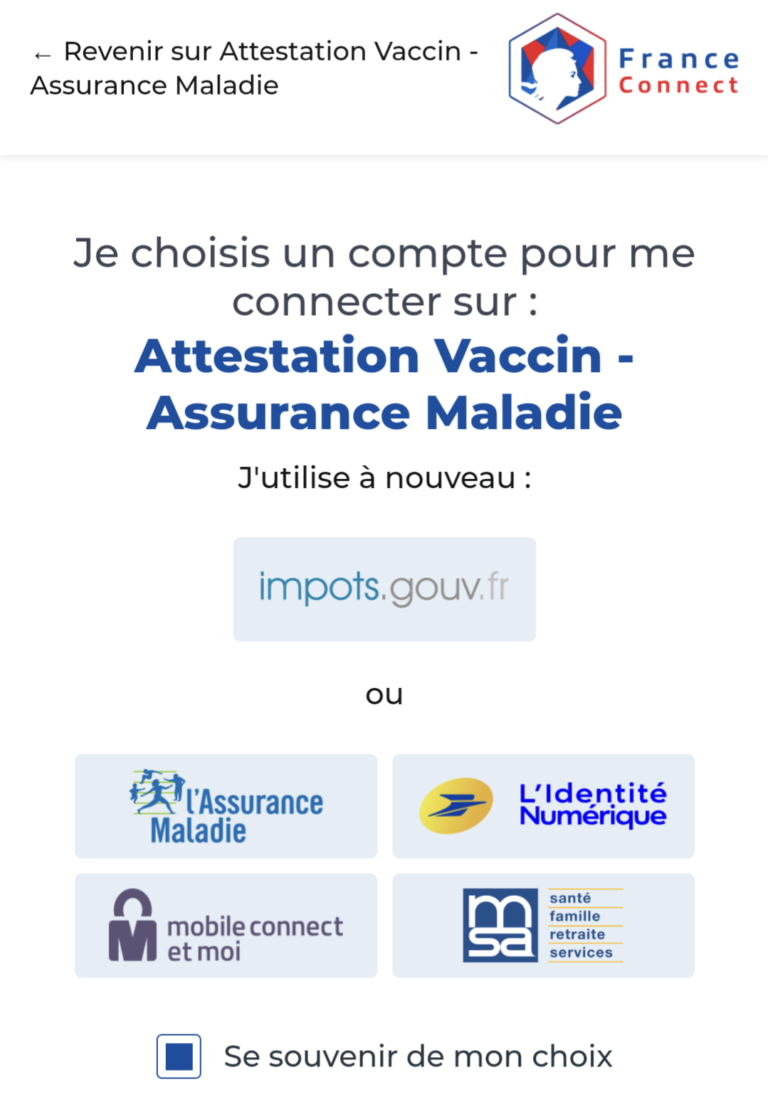This screenshot has height=1112, width=768.
Task: Sign in again with impots.gouv.fr
Action: tap(384, 589)
